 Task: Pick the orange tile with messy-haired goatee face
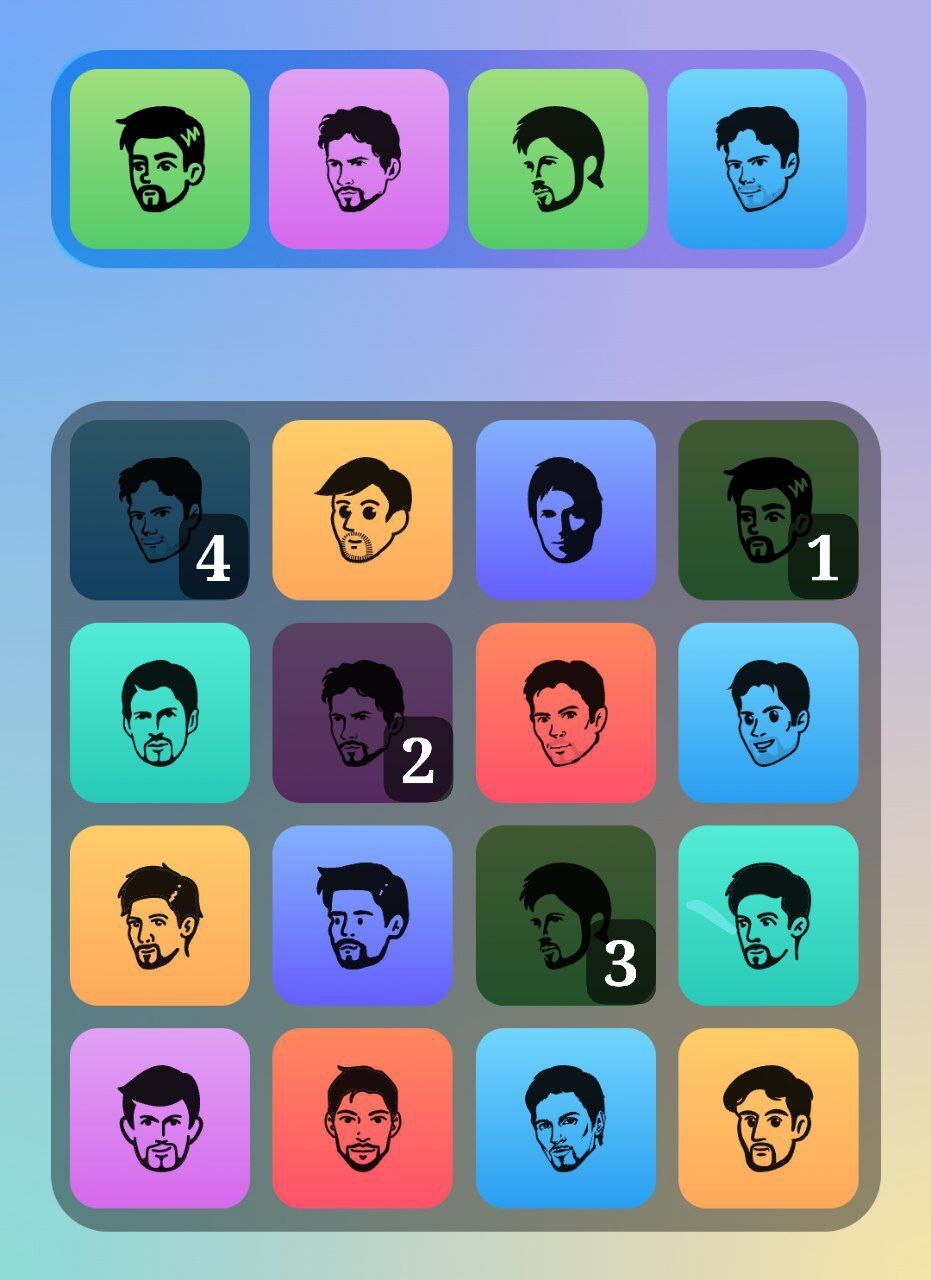[x=159, y=915]
